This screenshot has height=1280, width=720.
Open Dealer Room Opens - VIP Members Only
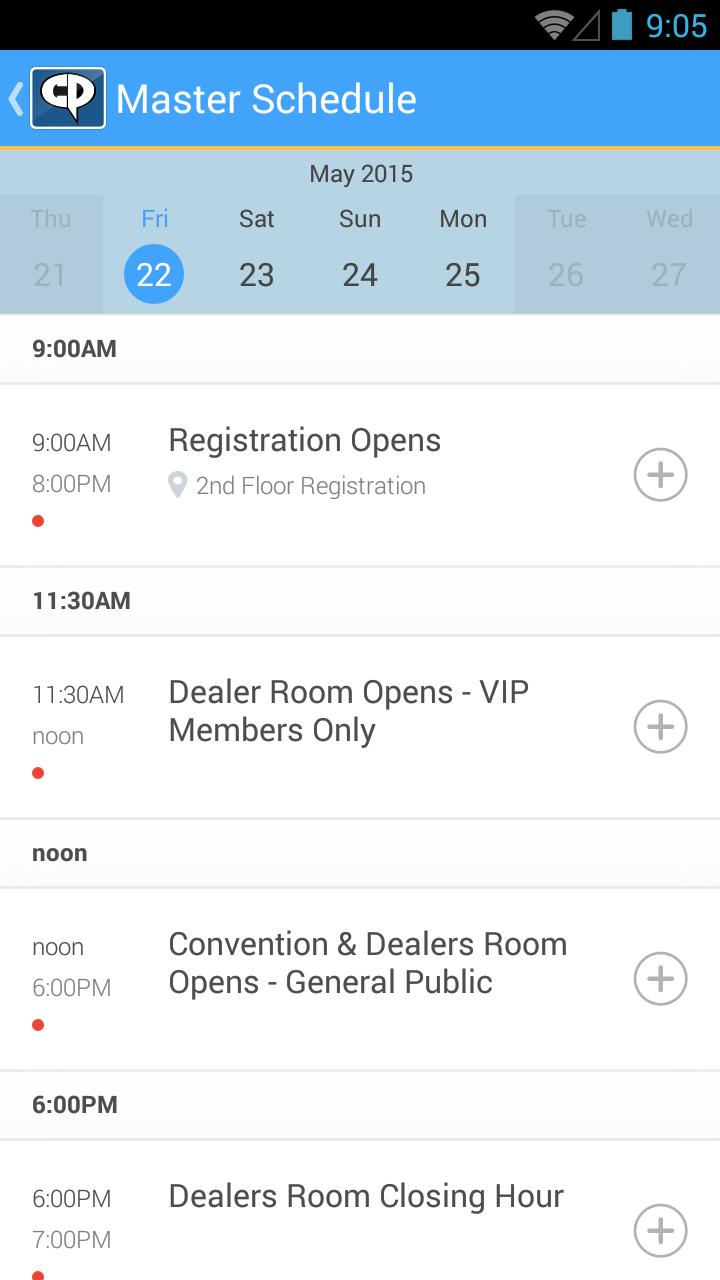[349, 711]
